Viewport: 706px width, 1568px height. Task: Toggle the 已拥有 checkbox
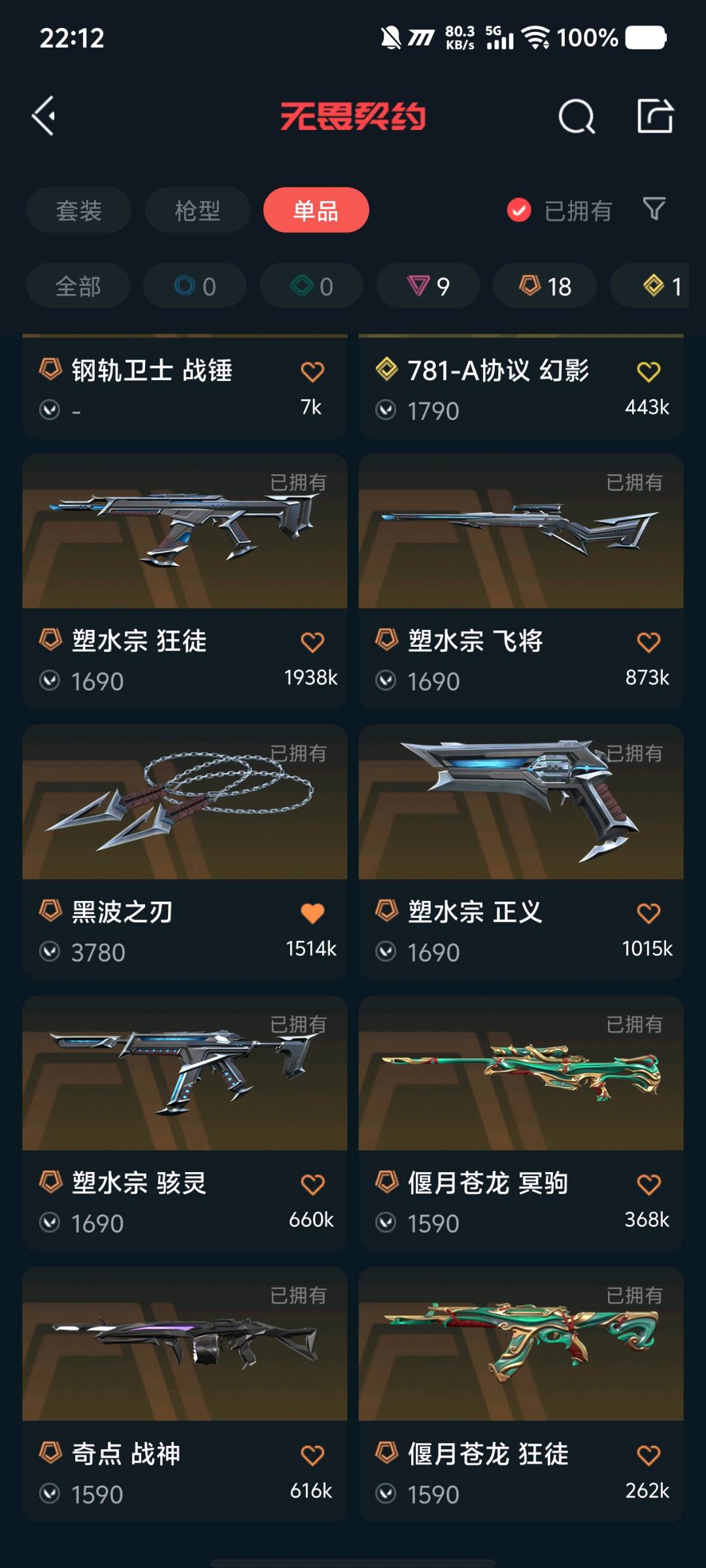pos(519,210)
